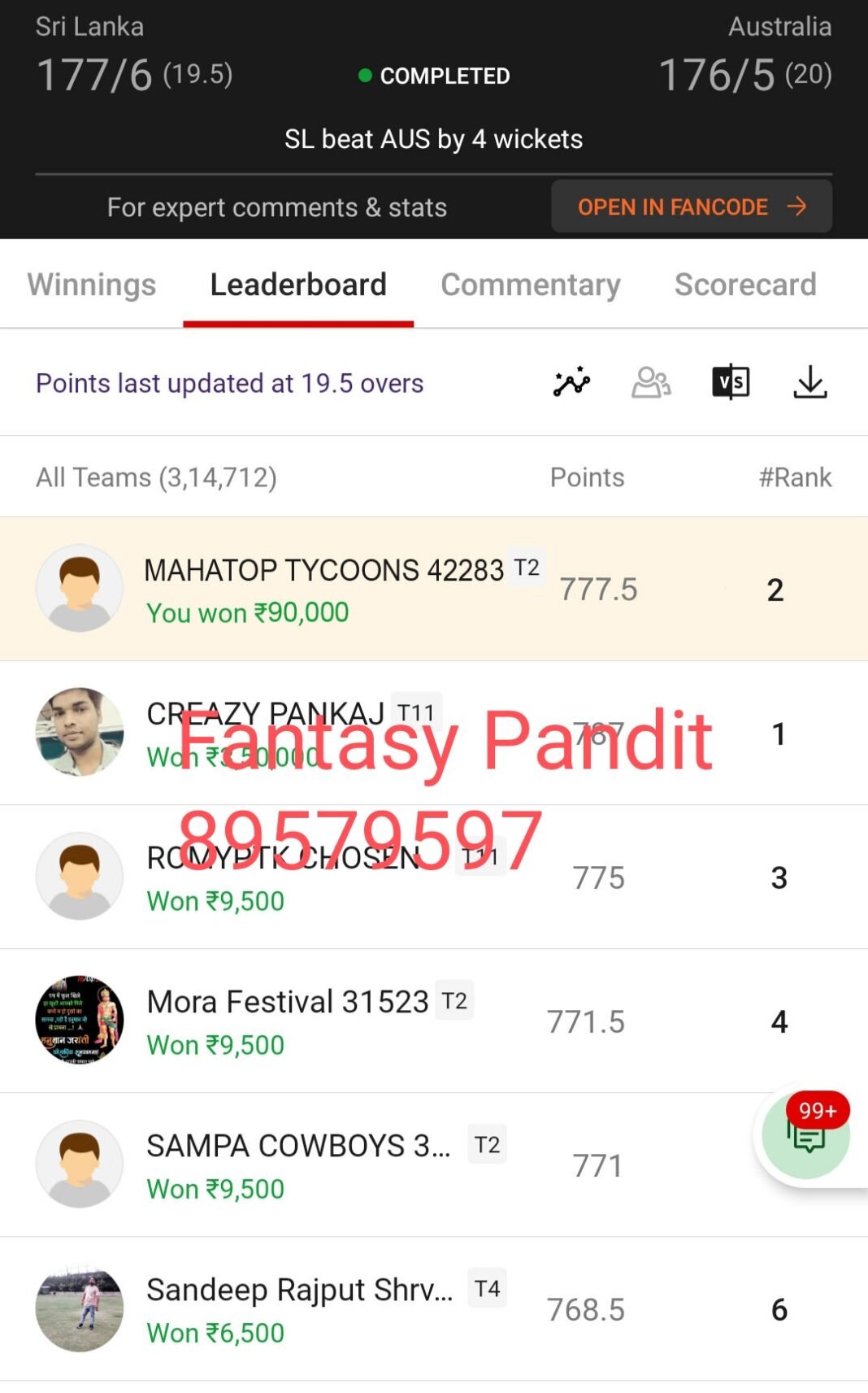View Sandeep Rajput's T4 team
Screen dimensions: 868x1393
point(434,1308)
